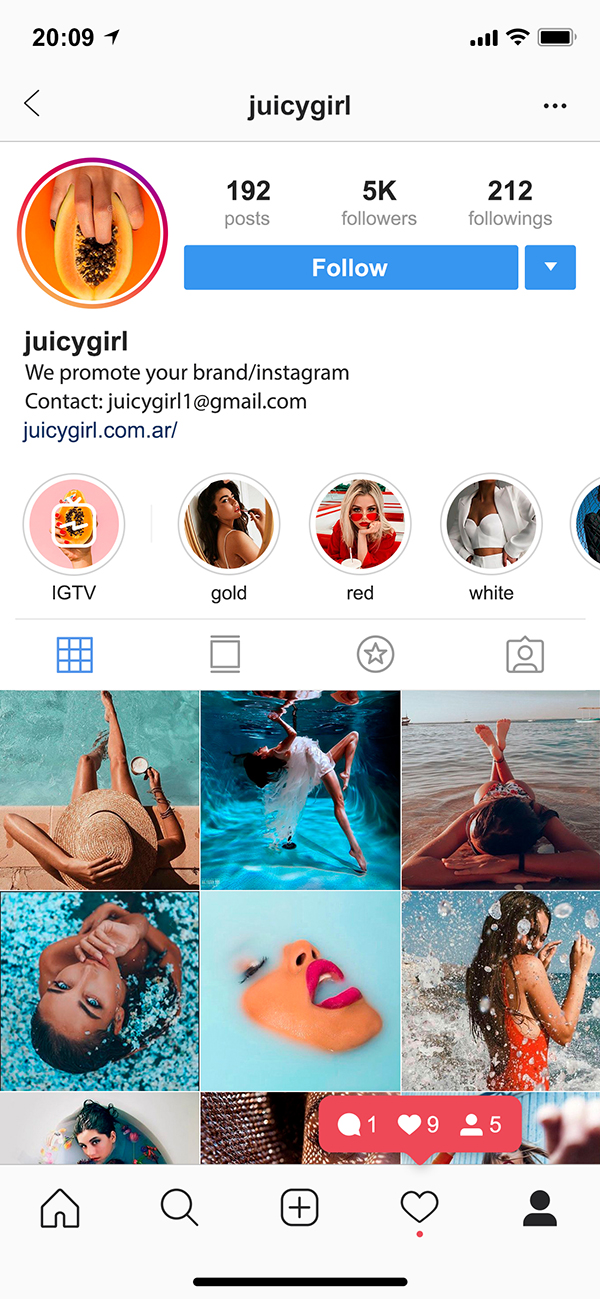The width and height of the screenshot is (600, 1299).
Task: Open the red story highlight
Action: pos(360,524)
